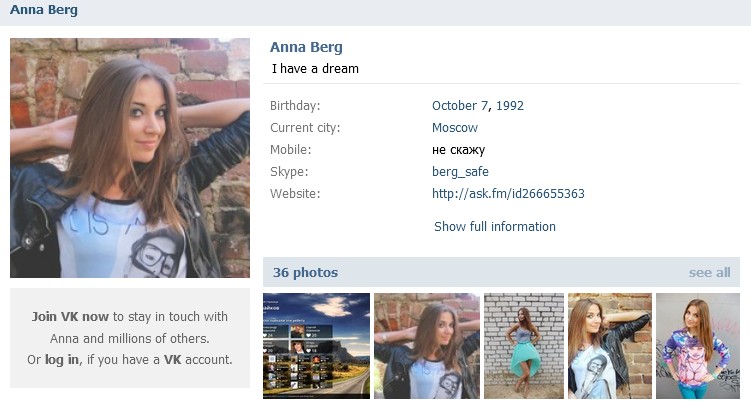Tap the Join VK now link
The height and width of the screenshot is (405, 751).
(70, 317)
